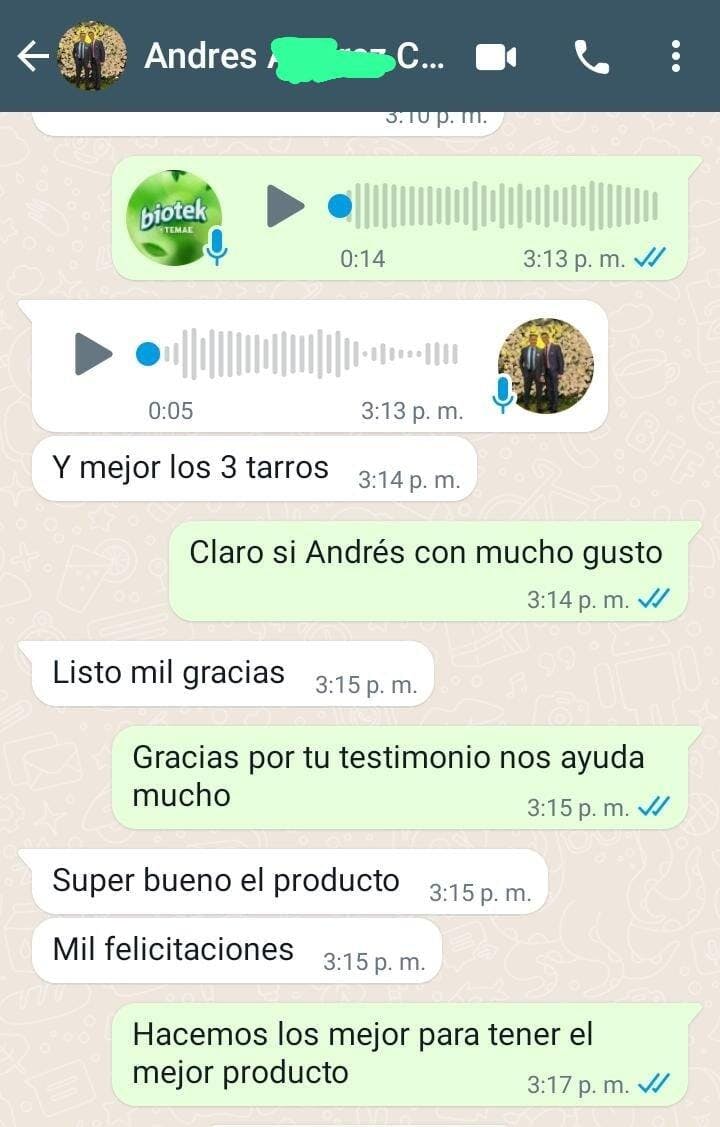This screenshot has width=720, height=1127.
Task: Play the 0:05 voice message
Action: click(93, 354)
